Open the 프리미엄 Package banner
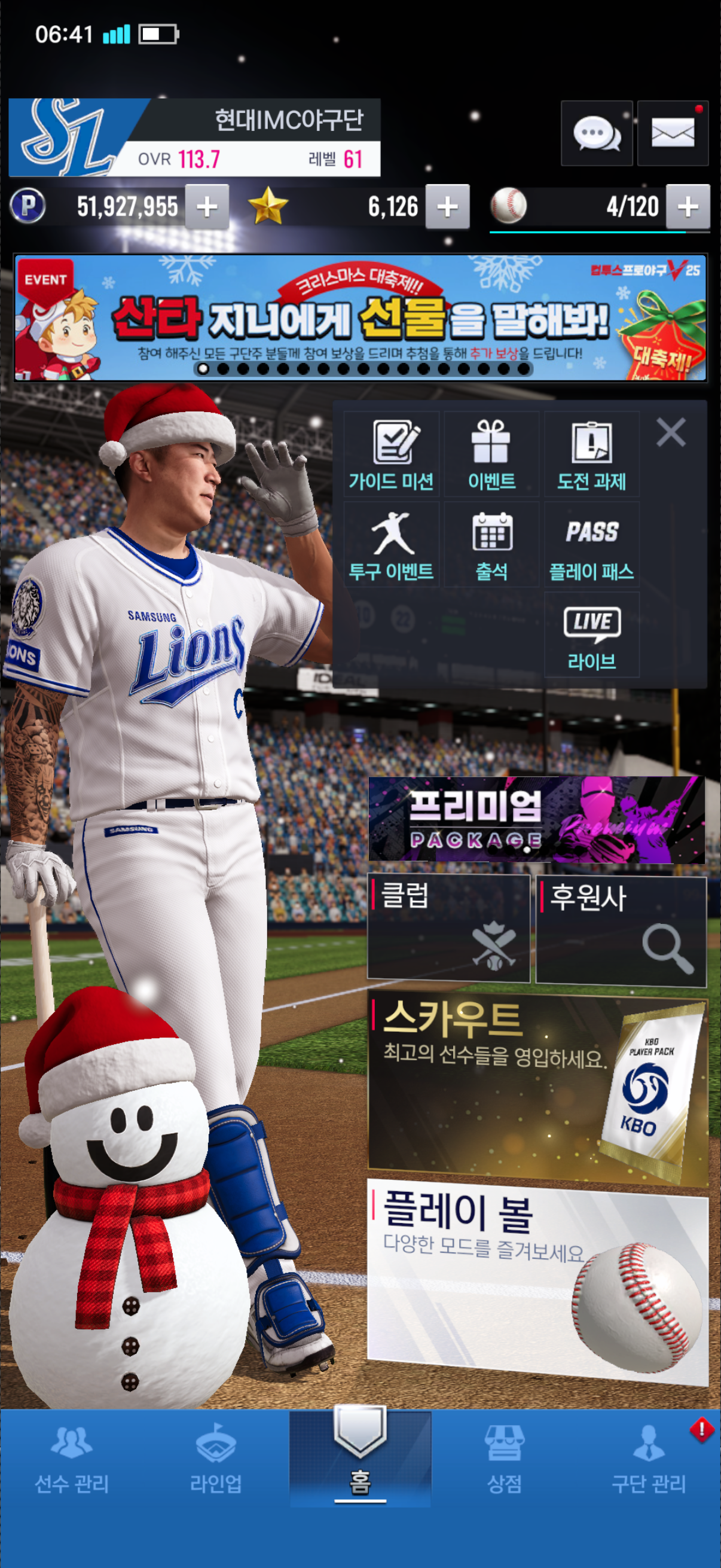This screenshot has width=721, height=1568. (x=536, y=819)
